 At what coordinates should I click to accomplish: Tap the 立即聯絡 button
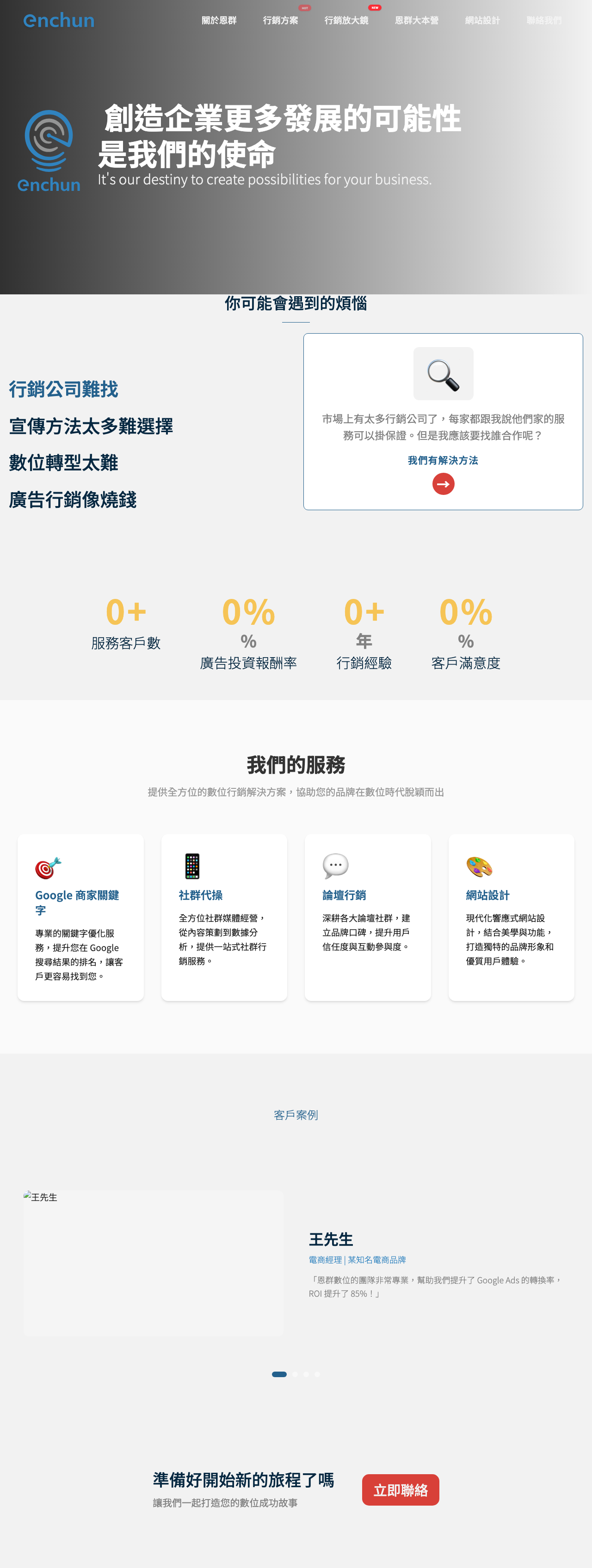pyautogui.click(x=400, y=1489)
